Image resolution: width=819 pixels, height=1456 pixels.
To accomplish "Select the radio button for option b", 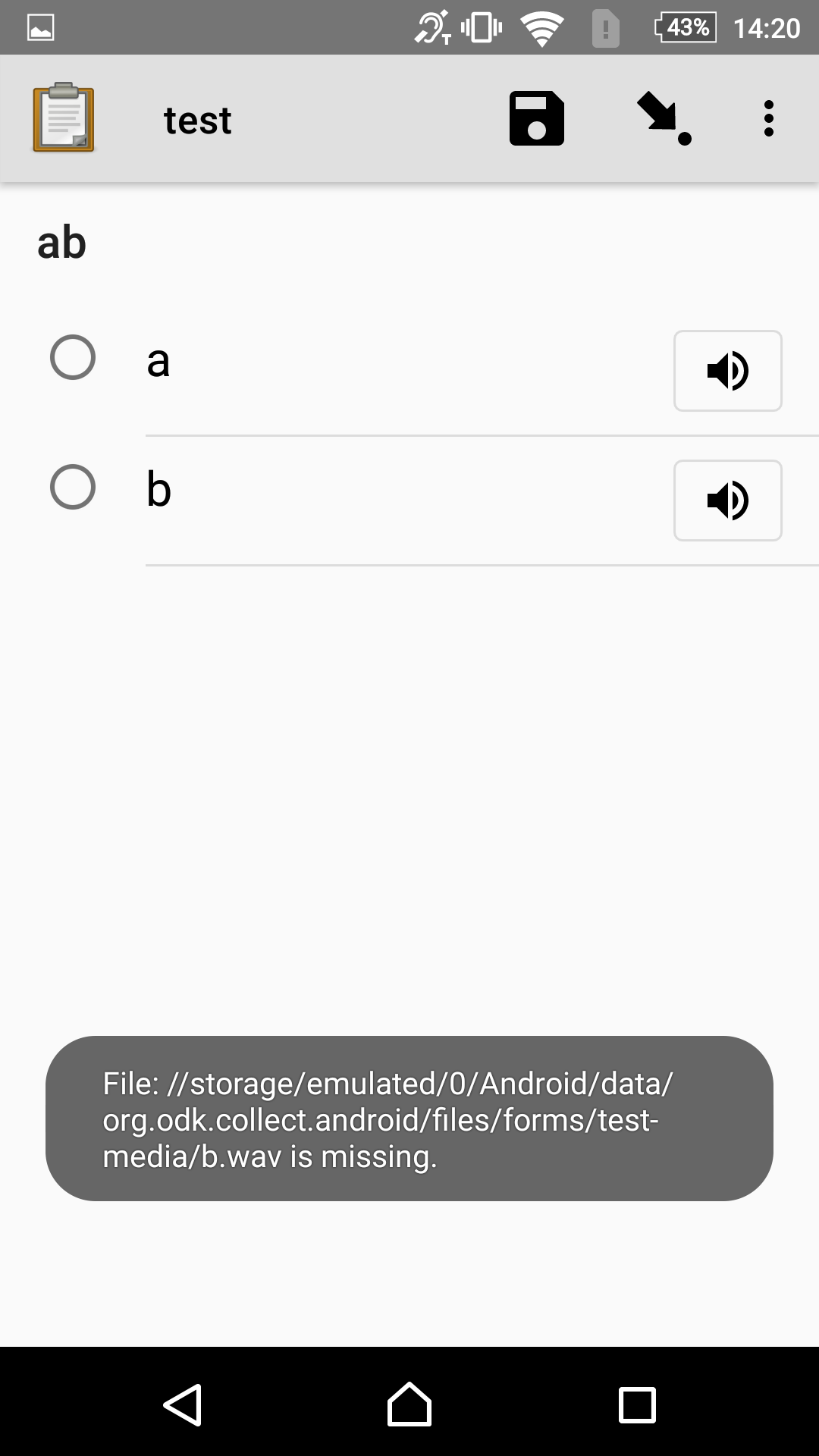I will [74, 486].
